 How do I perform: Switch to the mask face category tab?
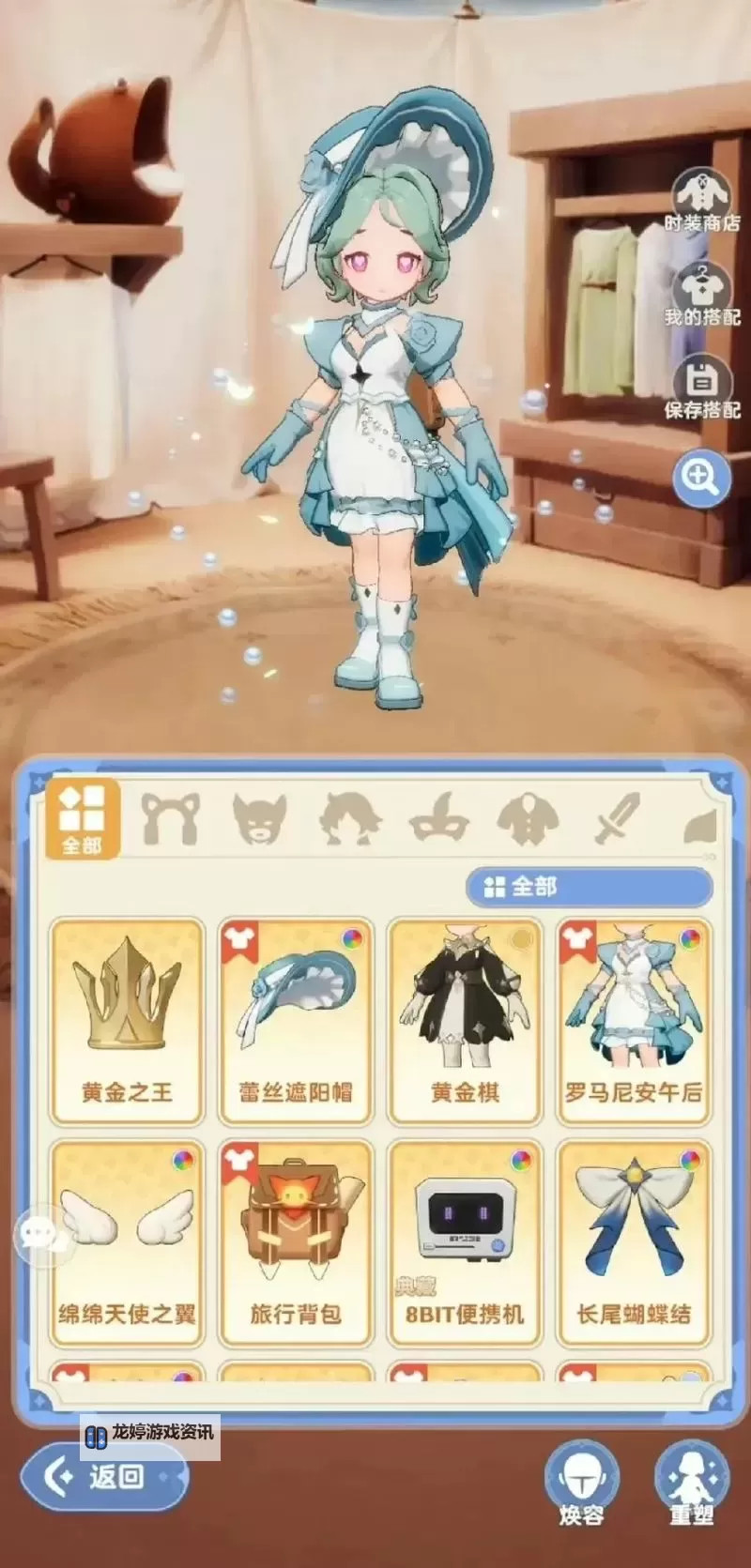(260, 819)
